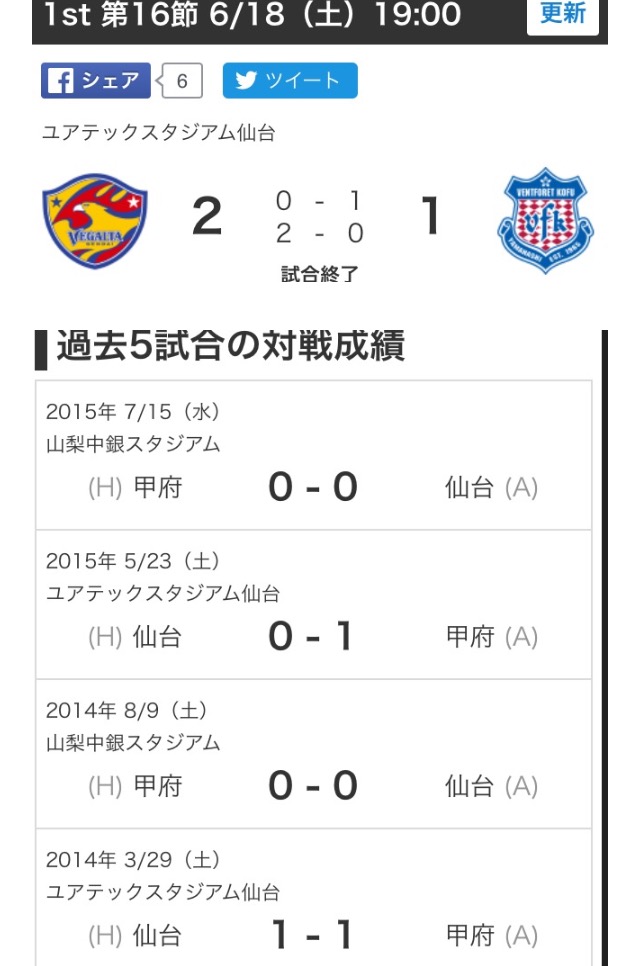Tweet the match with the ツイート button
Viewport: 640px width, 966px height.
click(x=290, y=81)
